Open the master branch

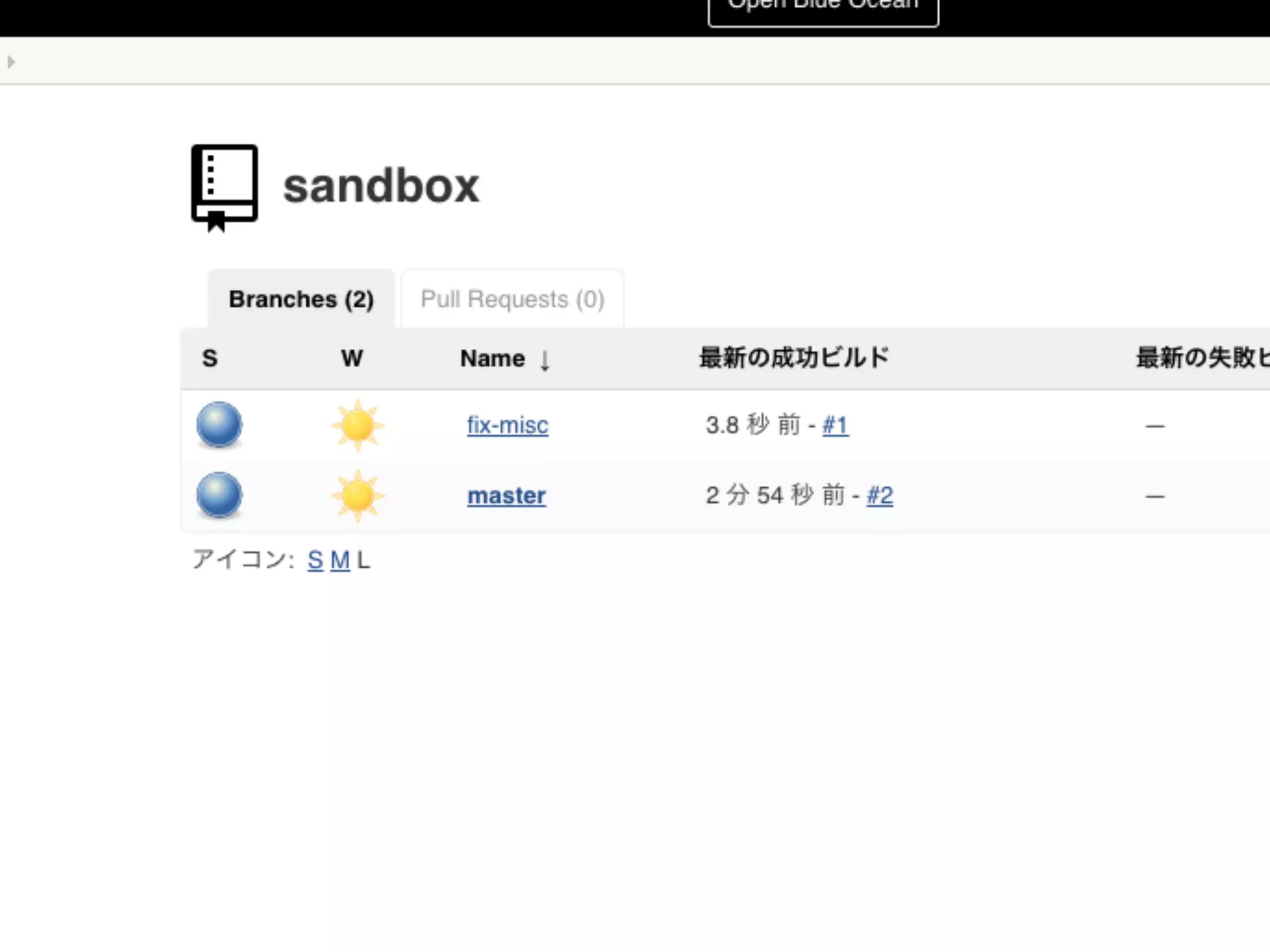point(507,495)
